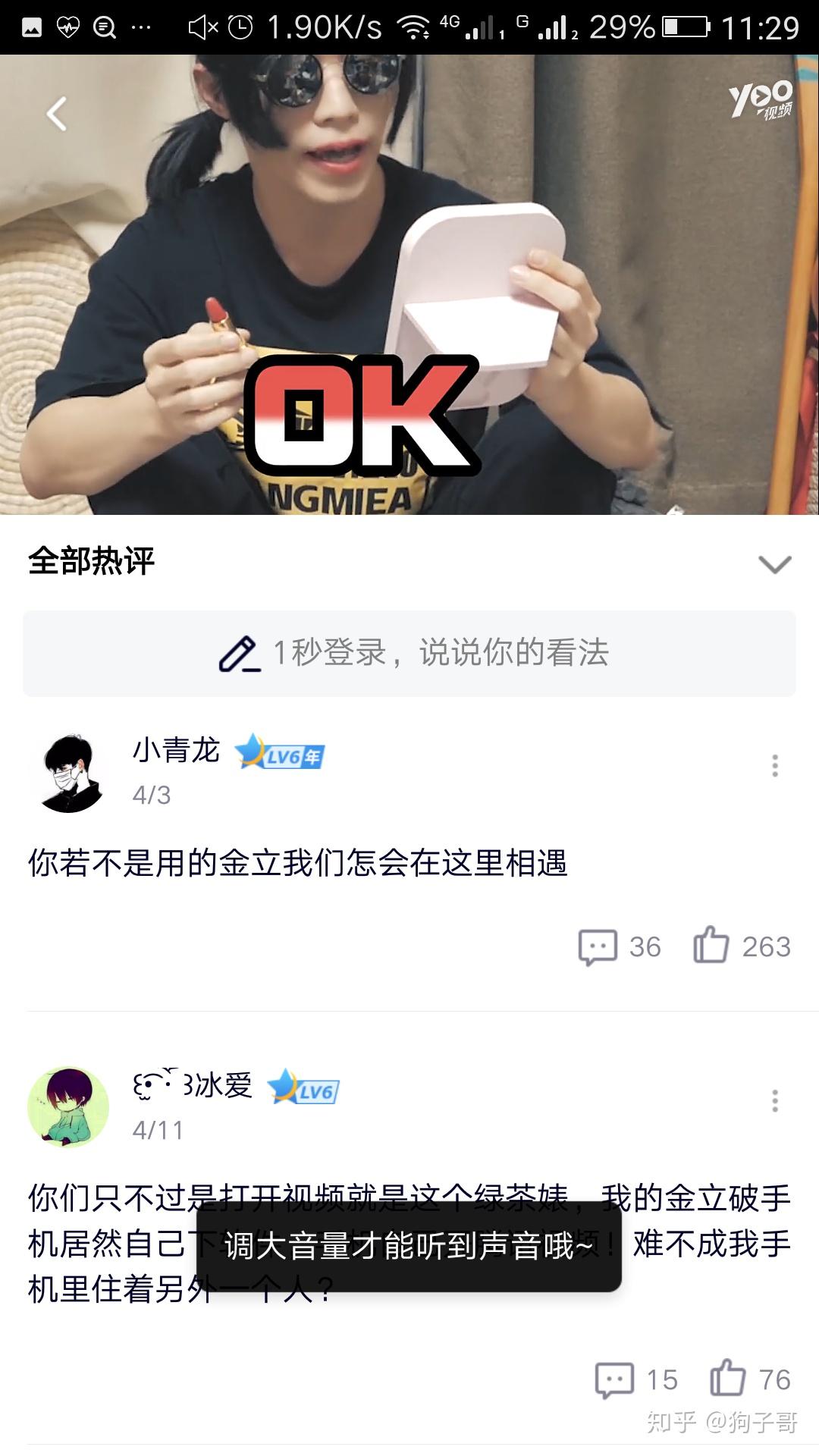Go back using the arrow over the video

[x=57, y=115]
